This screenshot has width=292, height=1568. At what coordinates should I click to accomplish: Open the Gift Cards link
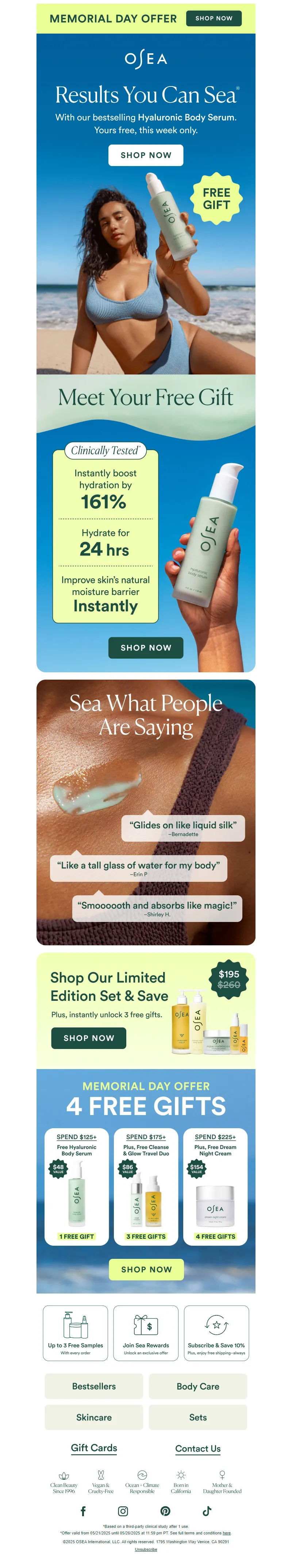click(94, 1448)
